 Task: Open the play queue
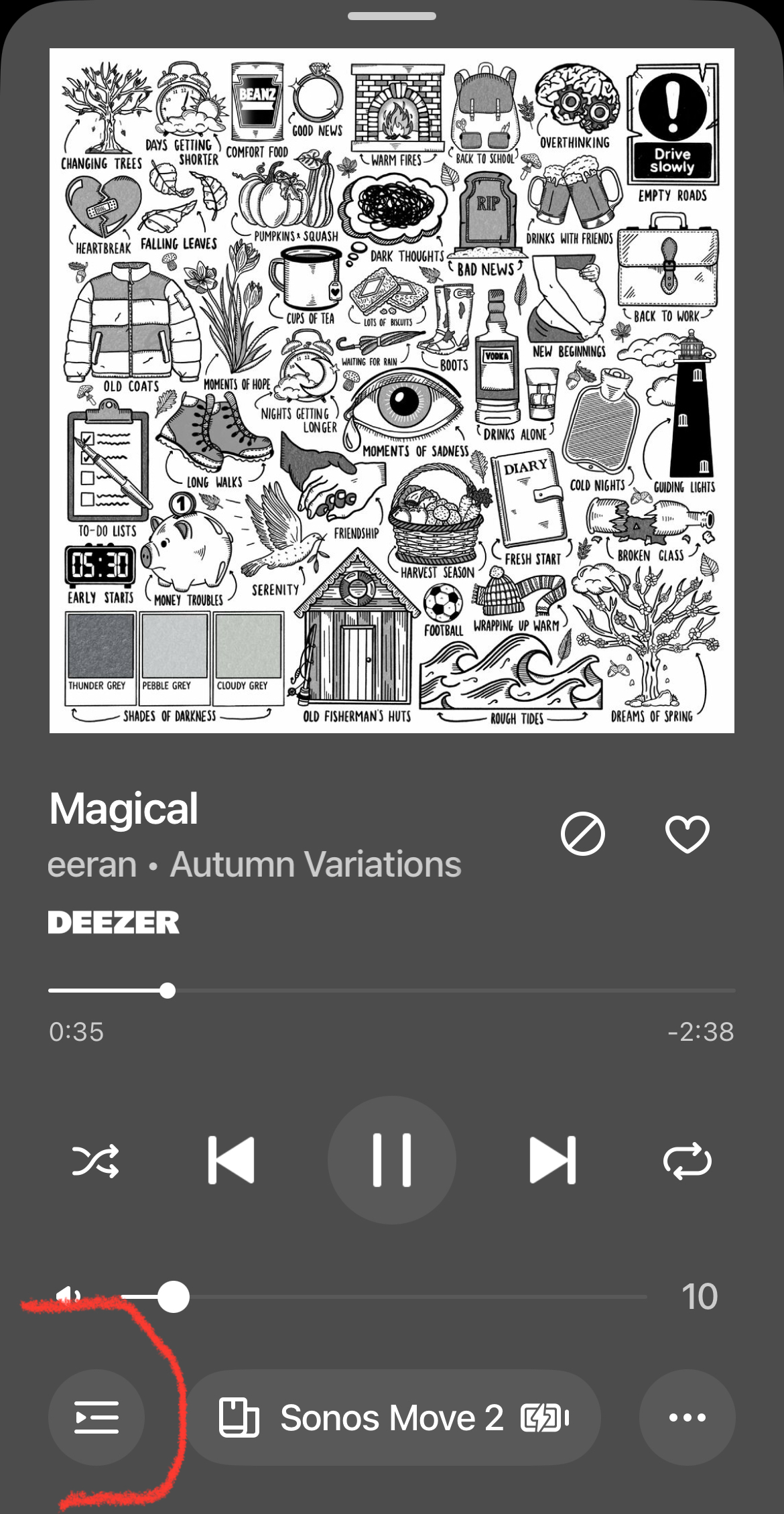[96, 1417]
